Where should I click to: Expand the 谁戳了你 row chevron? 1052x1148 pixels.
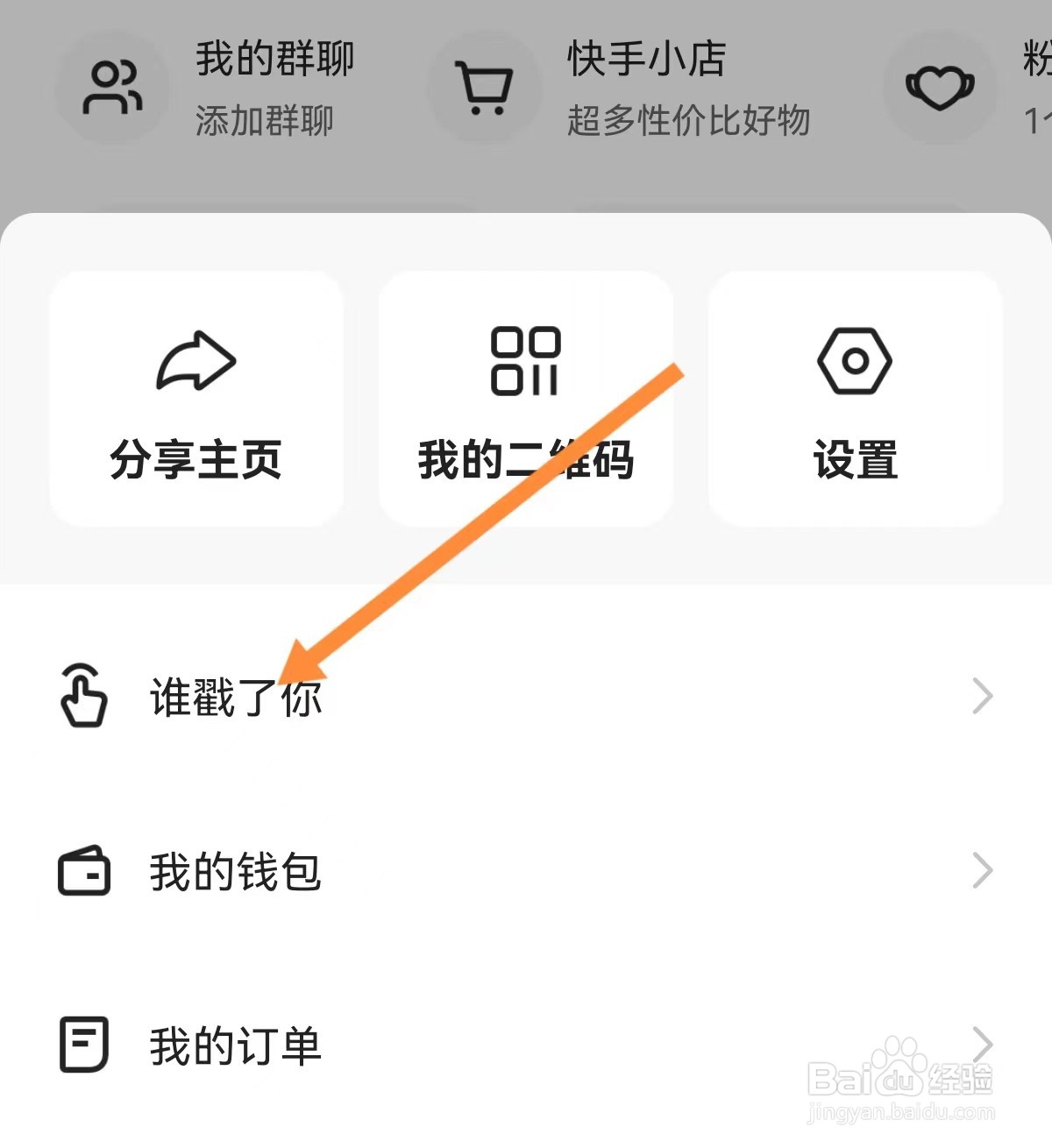[x=982, y=697]
